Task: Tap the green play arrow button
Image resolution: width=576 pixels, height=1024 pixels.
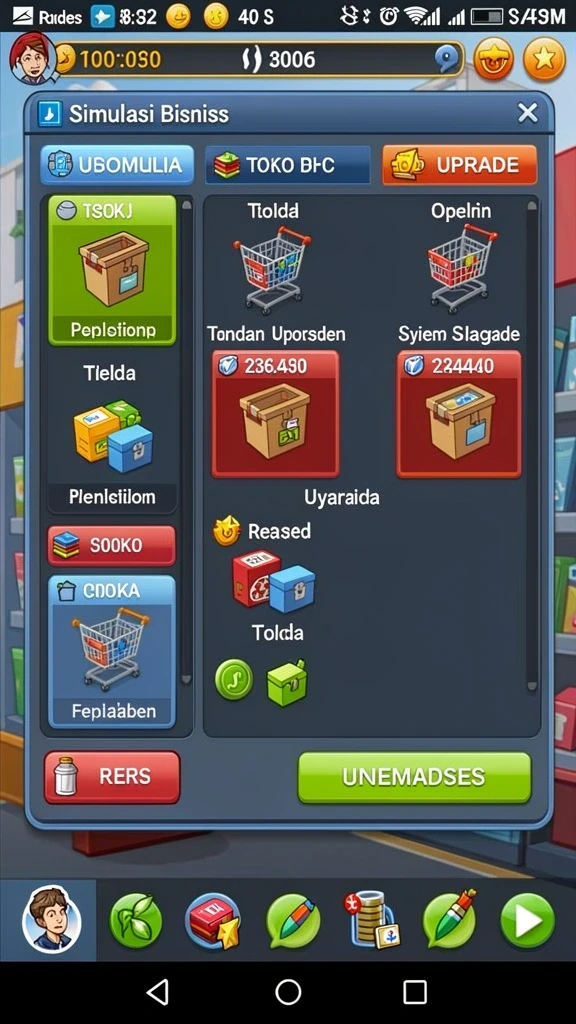Action: pyautogui.click(x=527, y=921)
